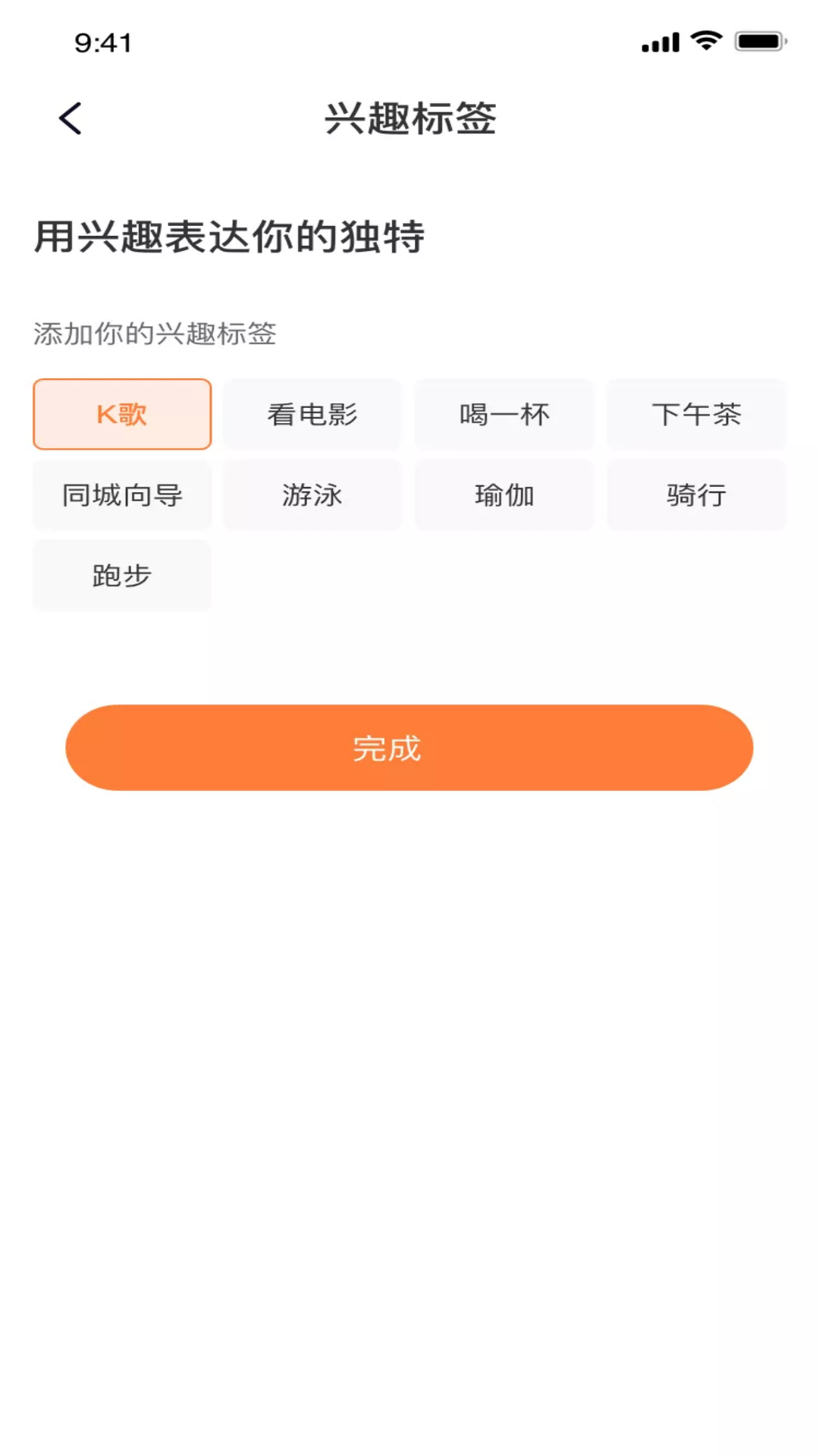Go back using the top-left arrow
819x1456 pixels.
click(71, 119)
